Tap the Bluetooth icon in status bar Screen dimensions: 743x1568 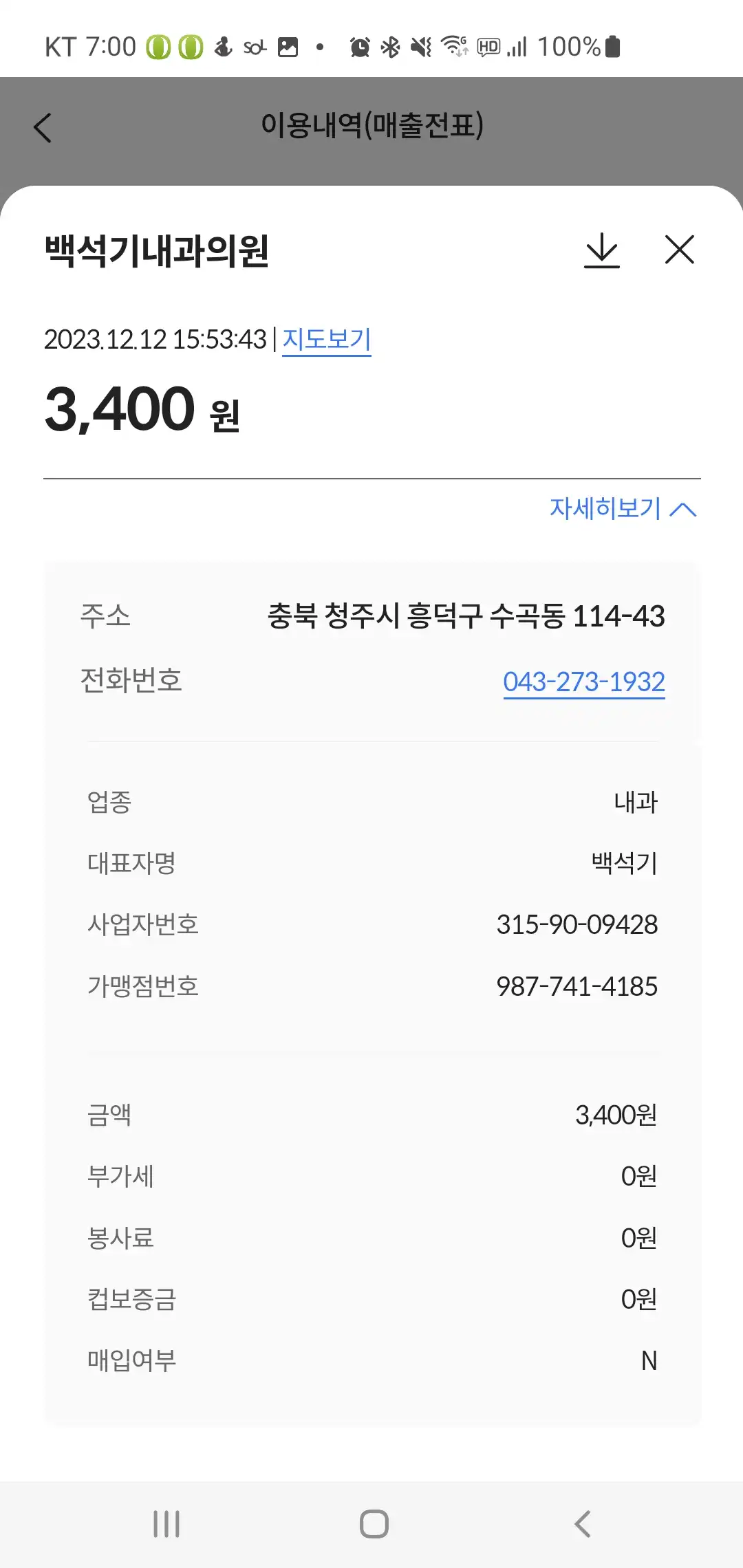click(x=390, y=47)
